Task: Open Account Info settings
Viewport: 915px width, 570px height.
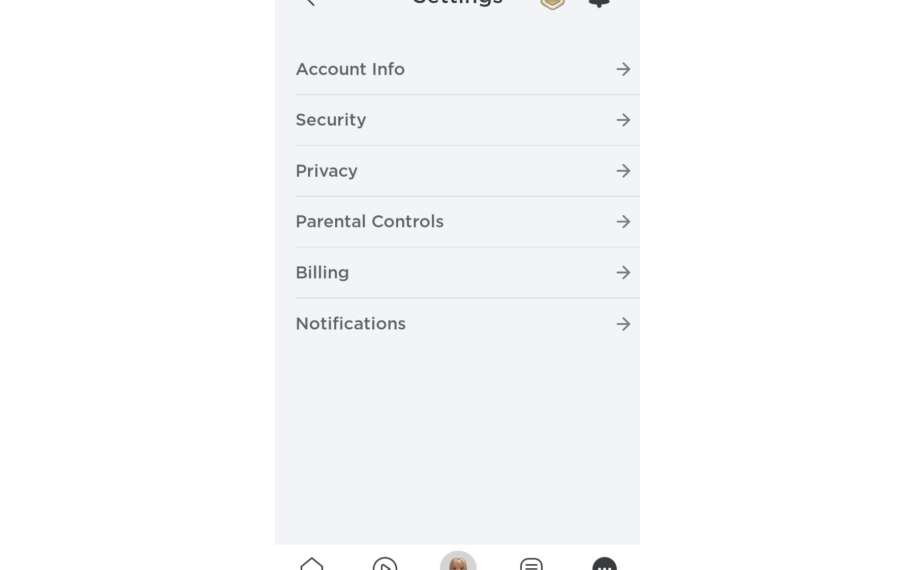Action: tap(462, 69)
